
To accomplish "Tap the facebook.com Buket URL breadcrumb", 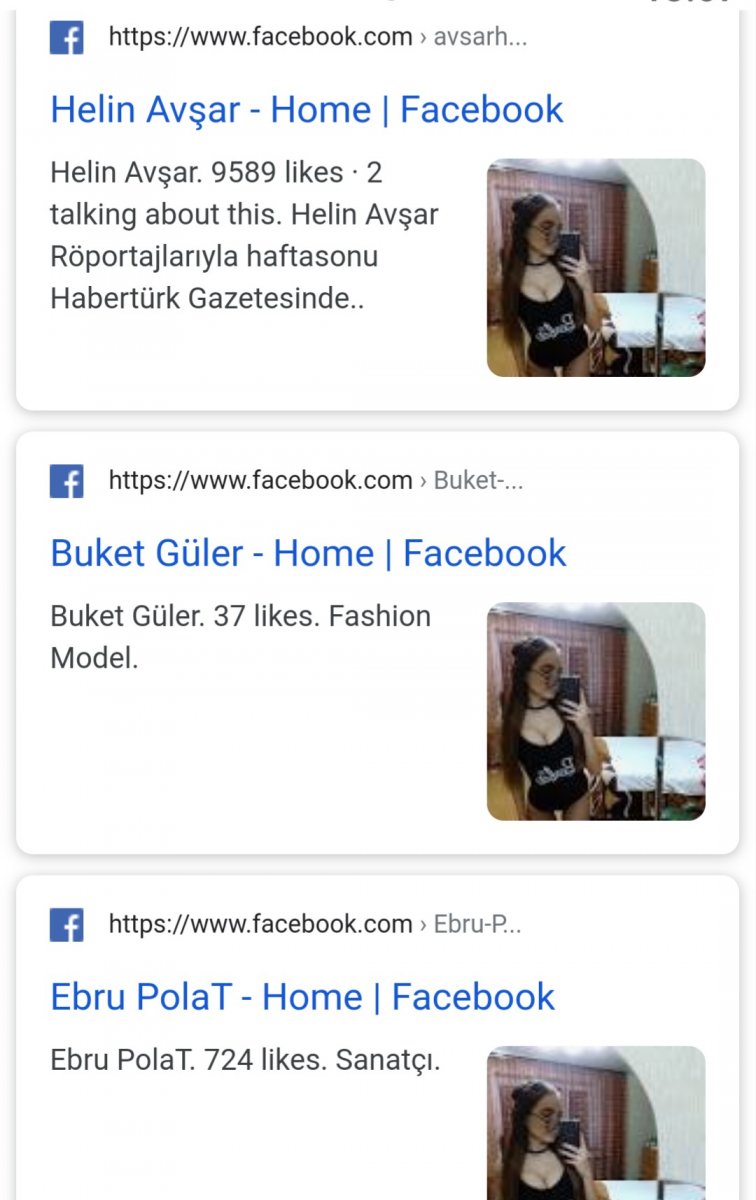I will coord(315,481).
